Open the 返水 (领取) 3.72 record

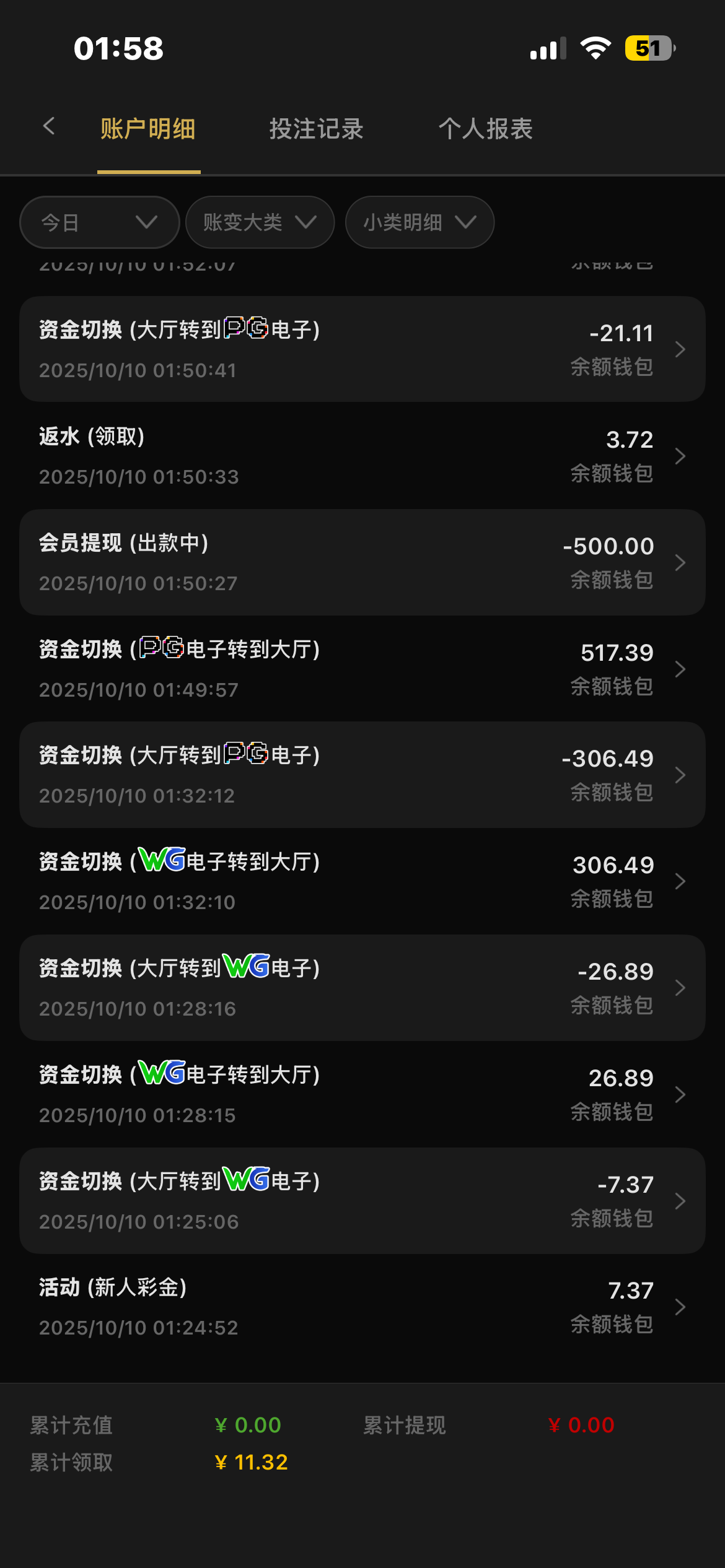pos(362,456)
